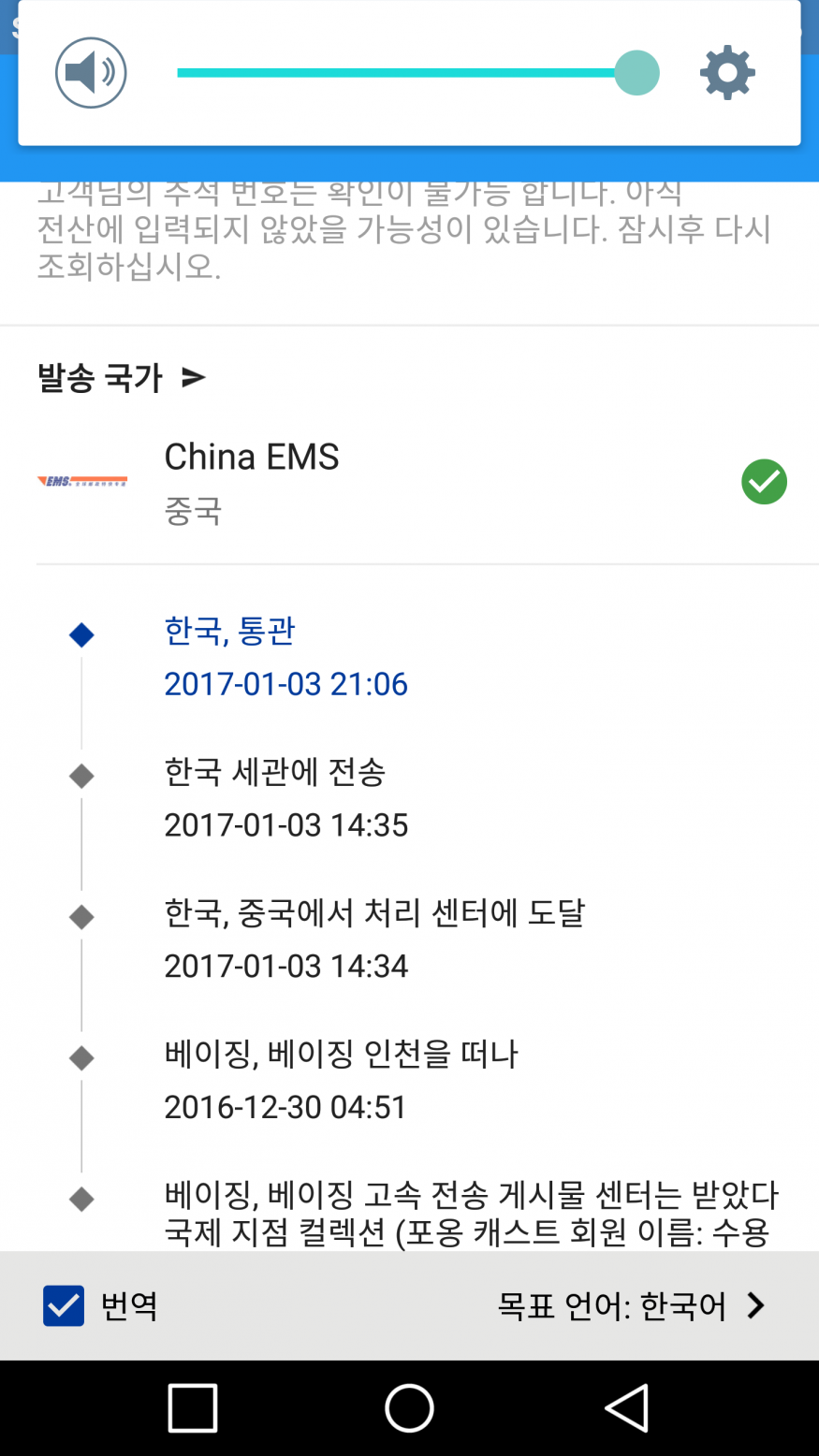Mute using the volume speaker icon
The height and width of the screenshot is (1456, 819).
point(91,73)
